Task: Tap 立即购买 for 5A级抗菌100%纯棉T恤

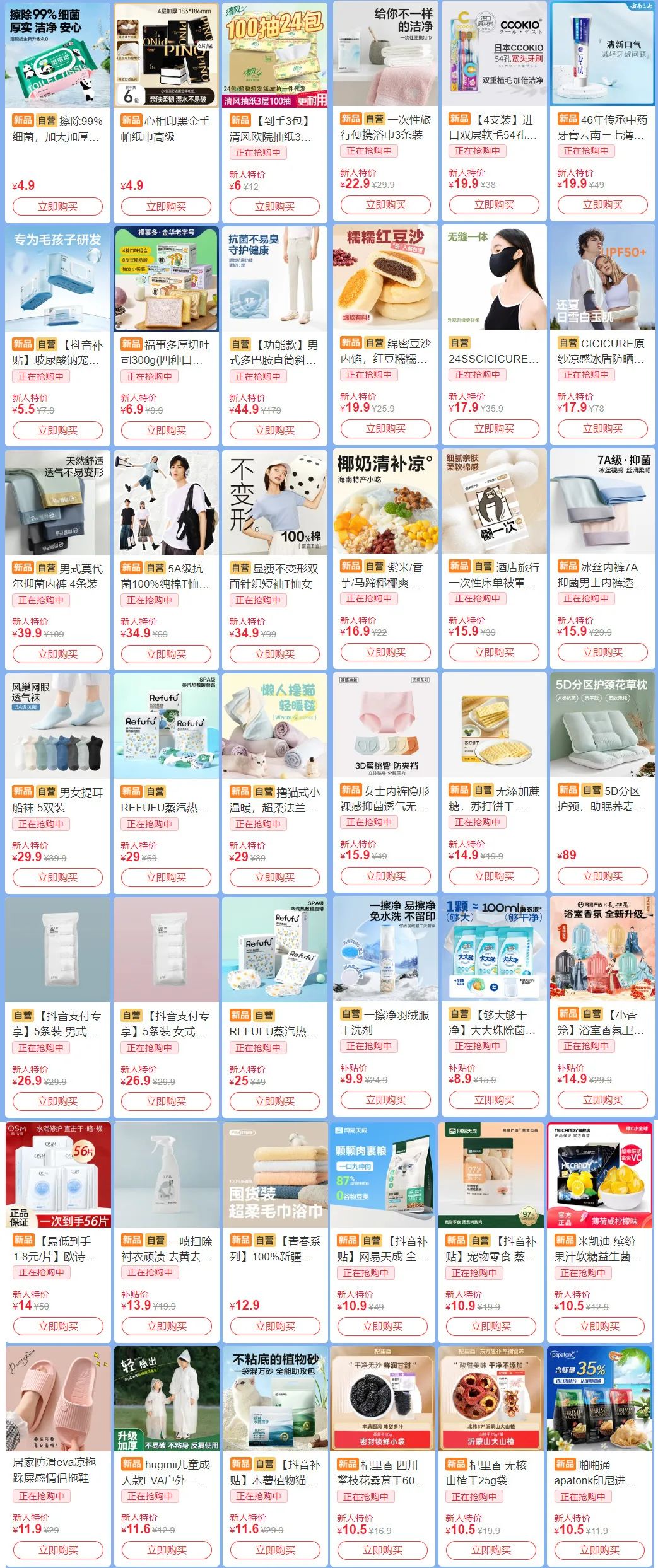Action: coord(166,654)
